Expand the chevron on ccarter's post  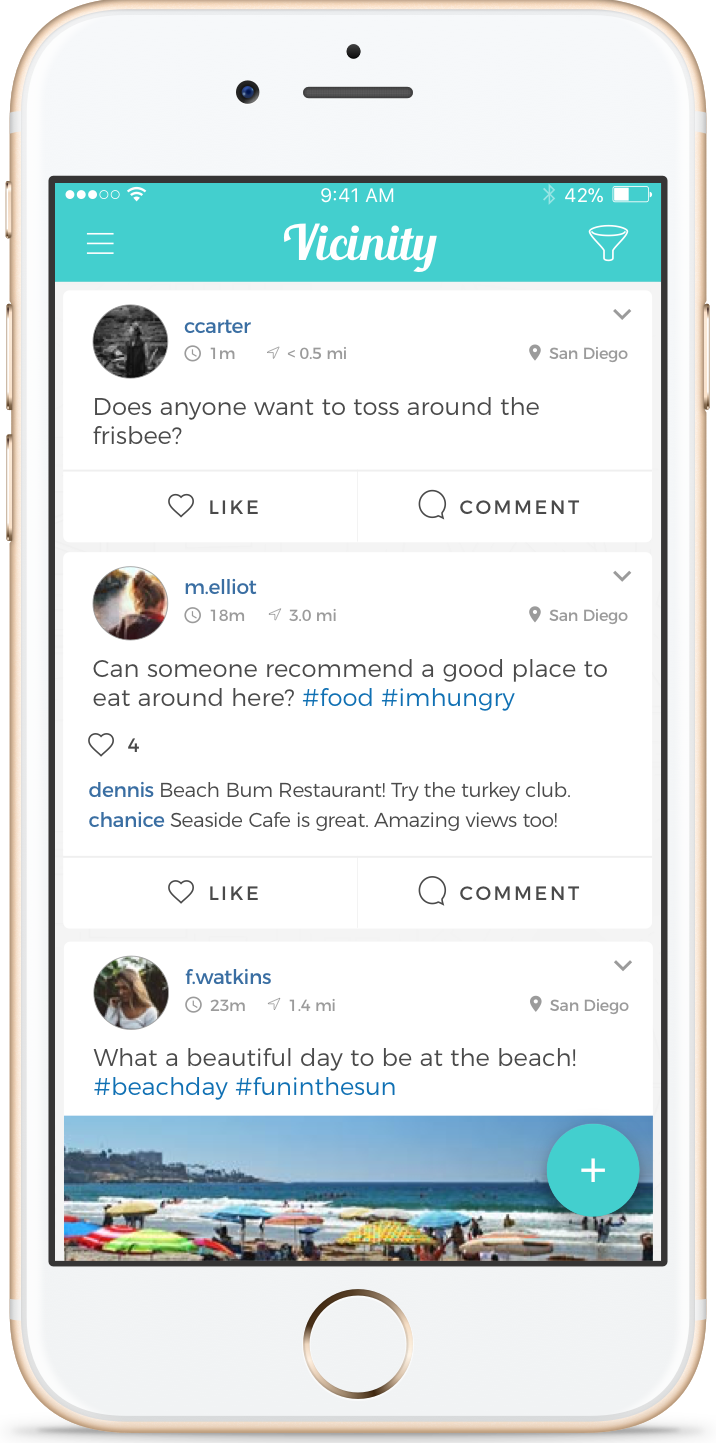[622, 315]
